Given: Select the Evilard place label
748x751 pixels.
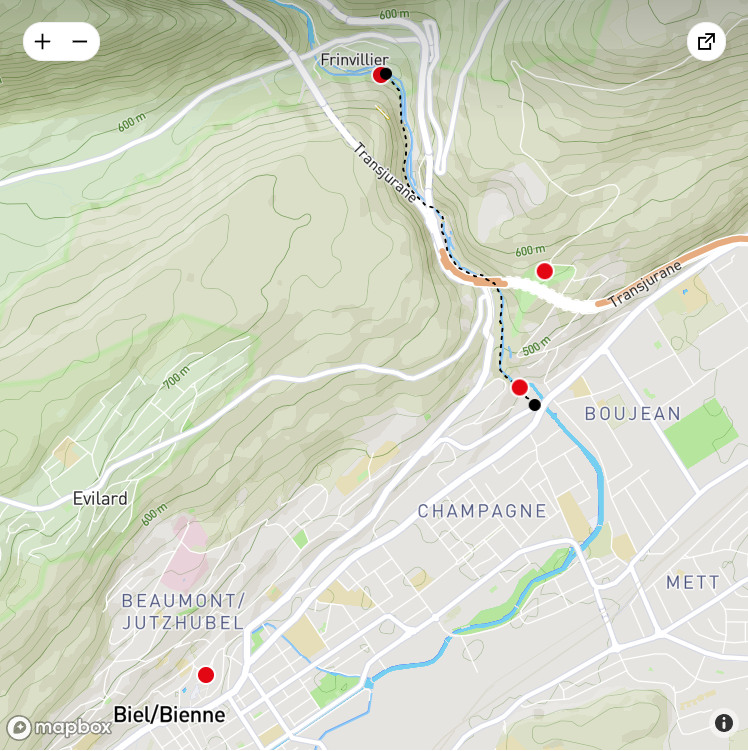Looking at the screenshot, I should pyautogui.click(x=101, y=498).
